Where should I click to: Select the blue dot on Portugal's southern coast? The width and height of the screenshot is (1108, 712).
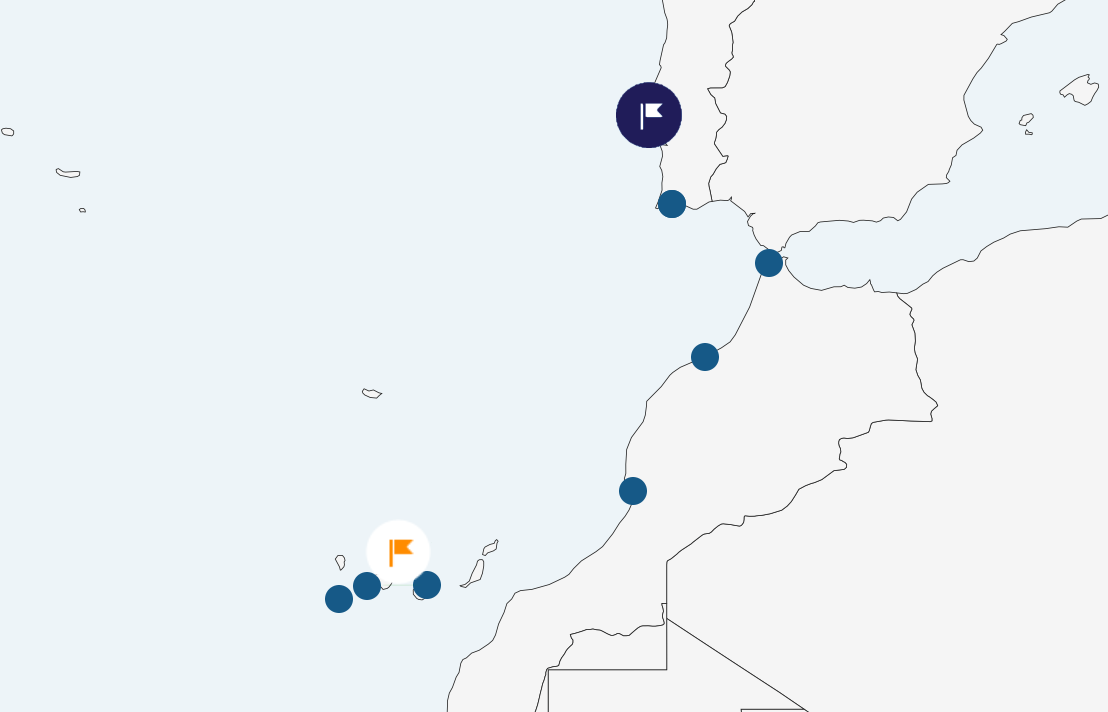coord(672,204)
